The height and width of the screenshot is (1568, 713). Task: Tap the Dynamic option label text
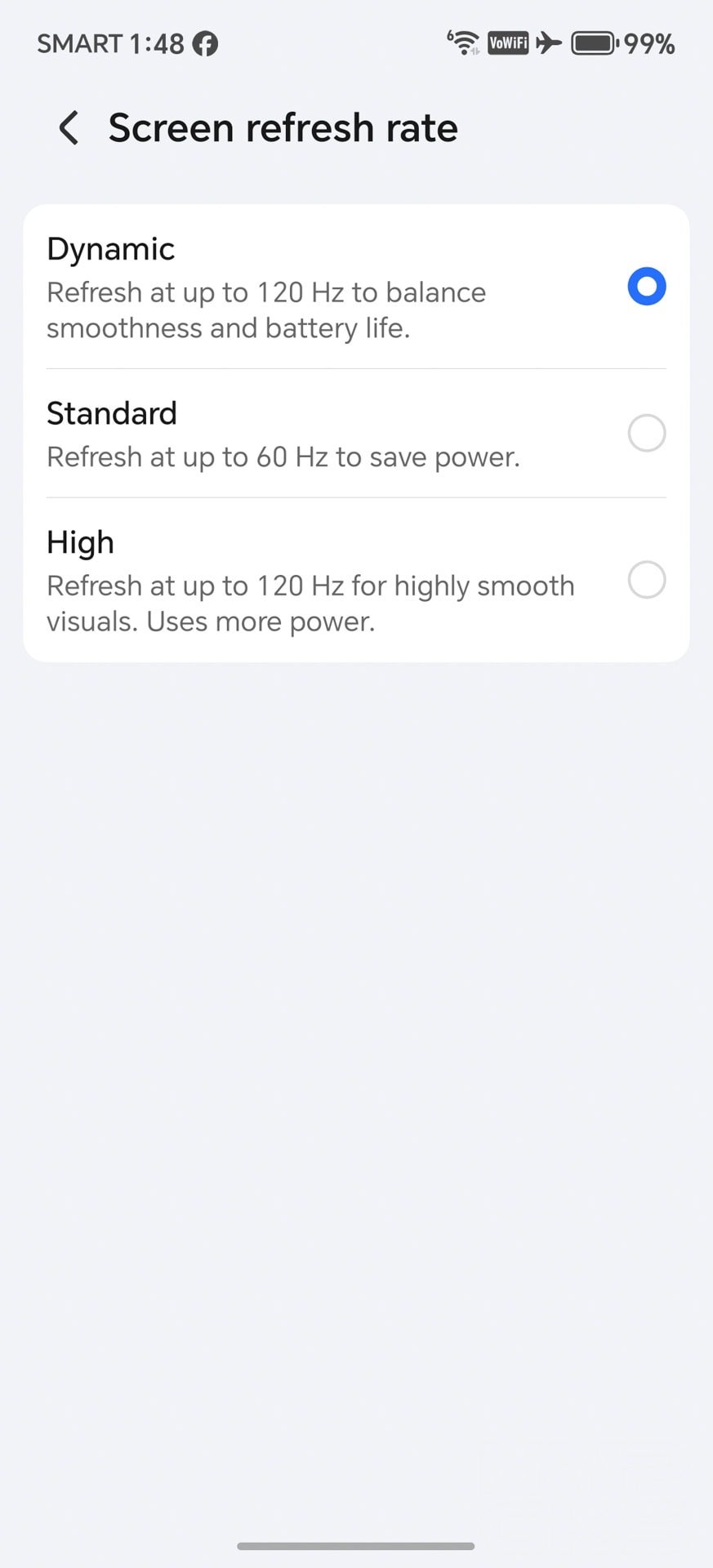110,248
